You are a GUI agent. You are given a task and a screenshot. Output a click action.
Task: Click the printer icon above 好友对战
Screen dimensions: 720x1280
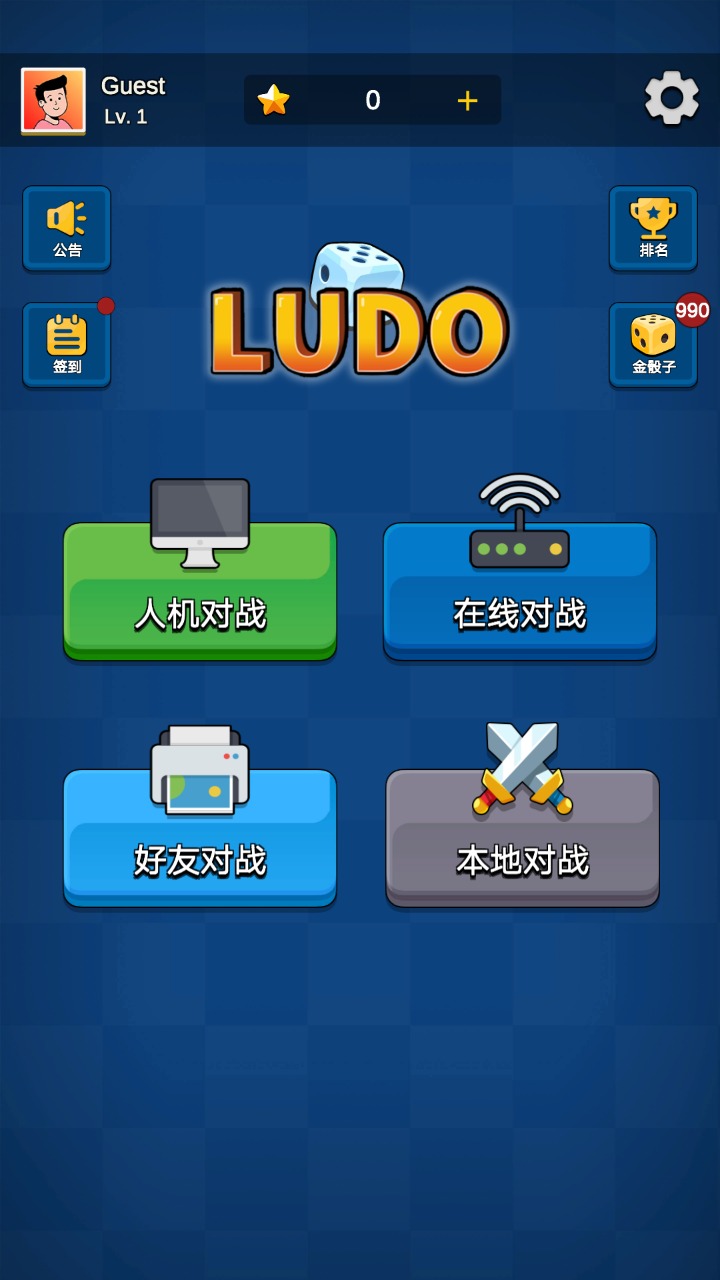199,766
